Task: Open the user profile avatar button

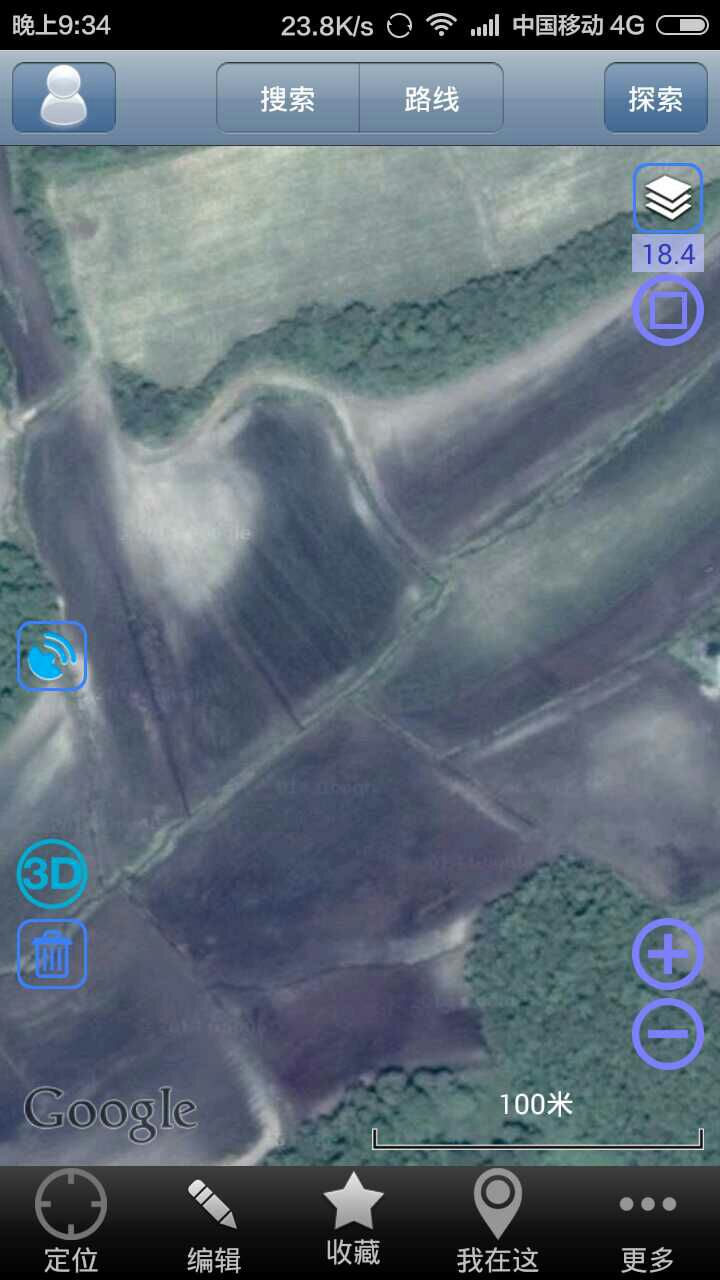Action: point(64,97)
